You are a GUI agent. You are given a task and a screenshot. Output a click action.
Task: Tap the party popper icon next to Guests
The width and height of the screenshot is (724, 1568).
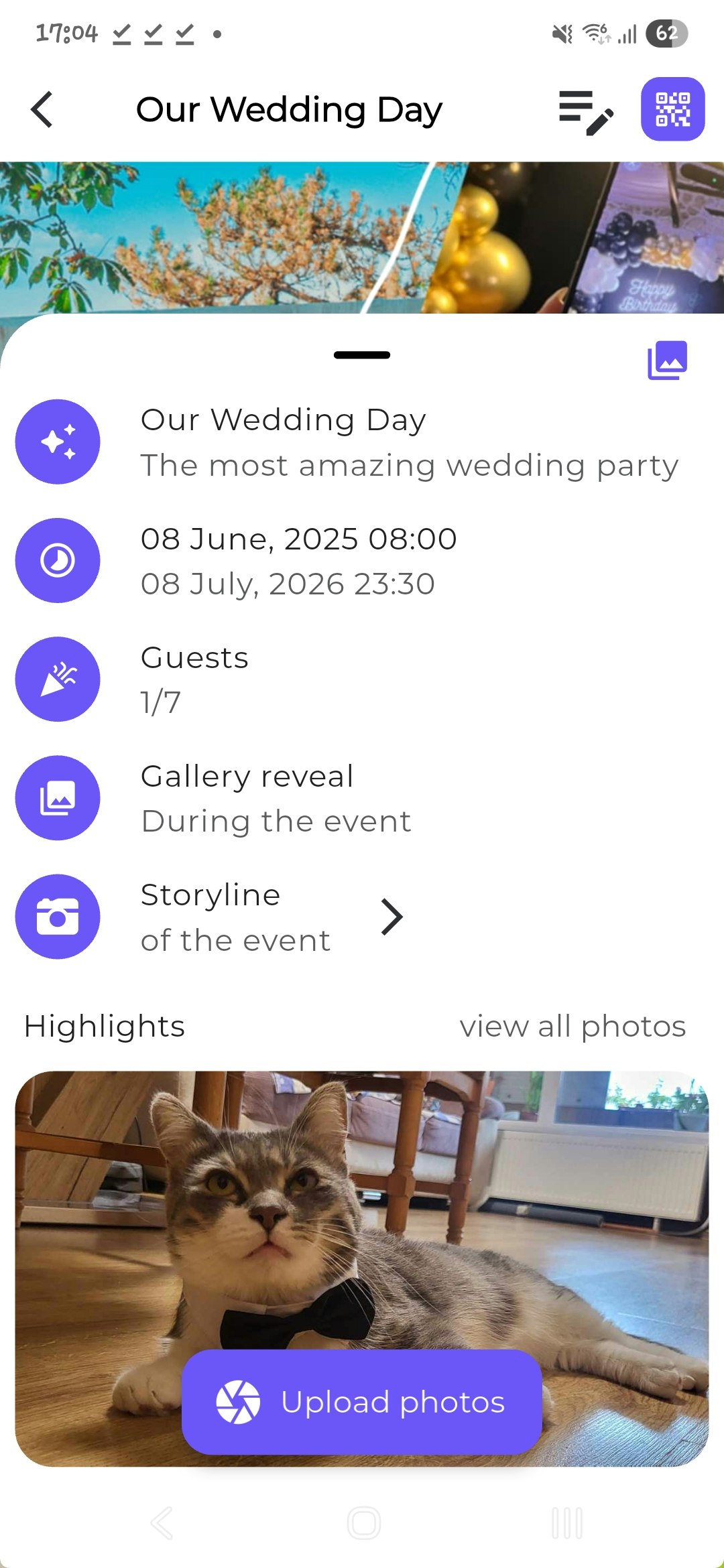click(58, 679)
